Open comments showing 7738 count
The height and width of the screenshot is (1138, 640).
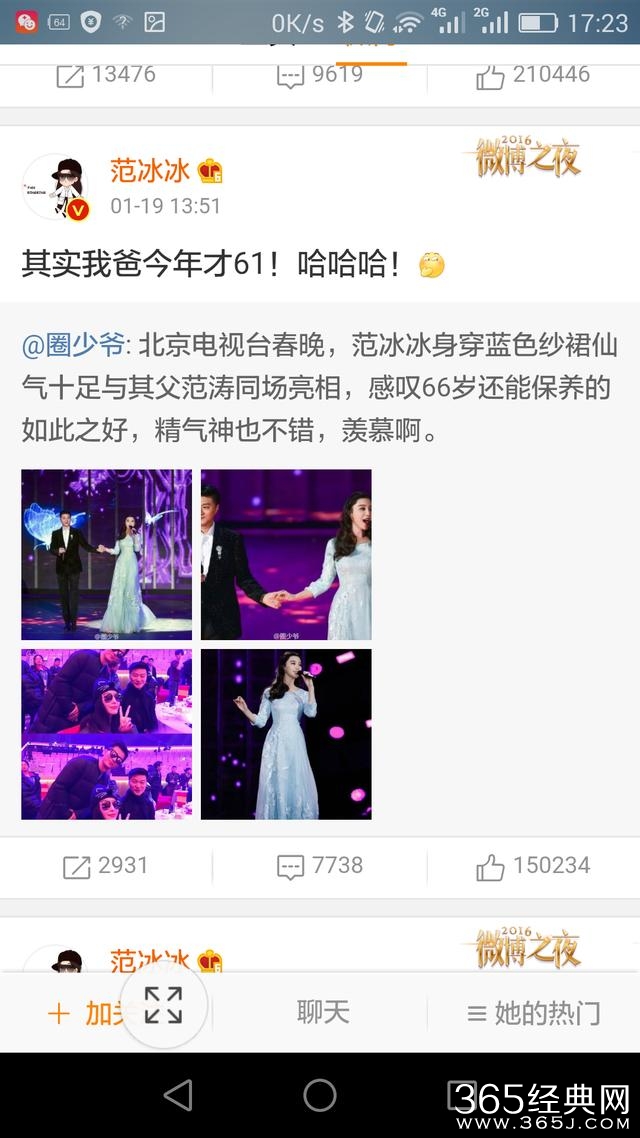320,866
